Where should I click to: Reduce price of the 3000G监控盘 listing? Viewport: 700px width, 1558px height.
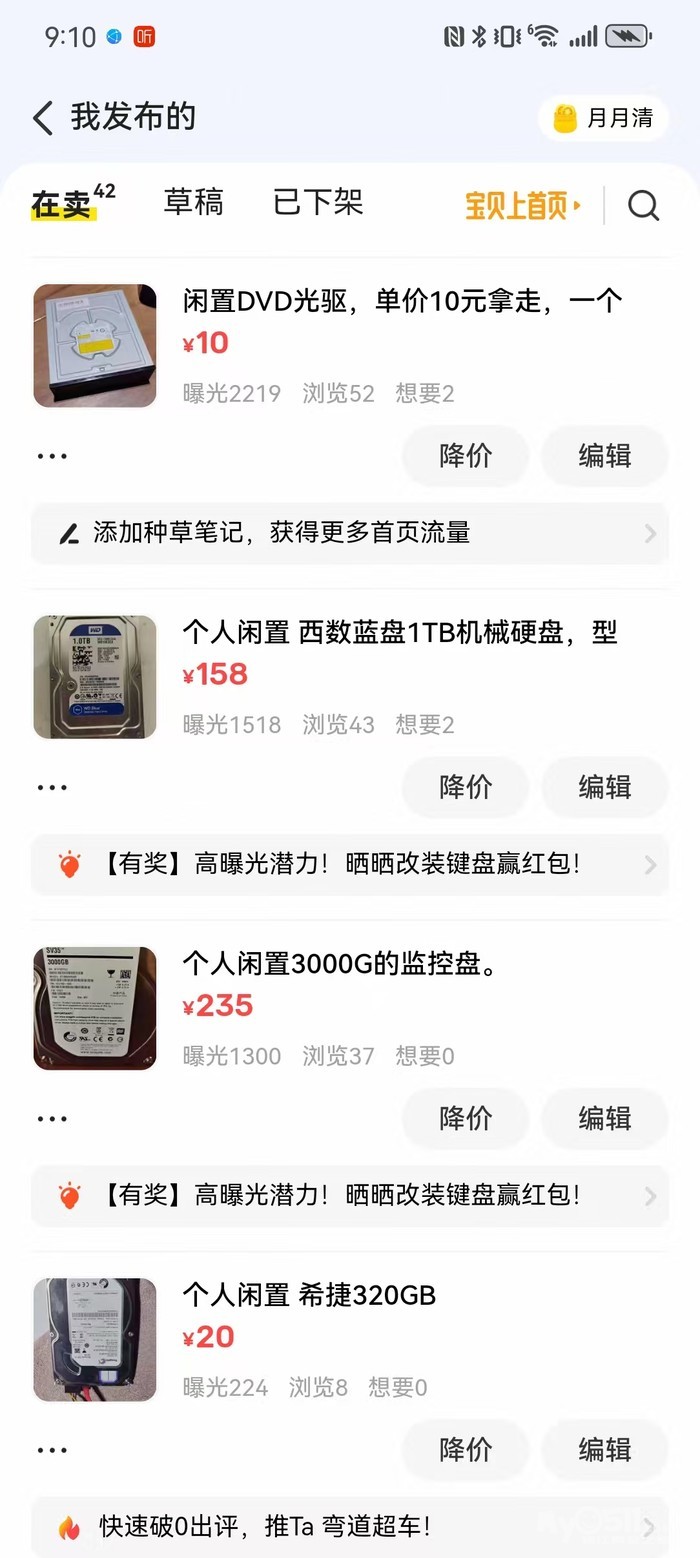point(465,1118)
